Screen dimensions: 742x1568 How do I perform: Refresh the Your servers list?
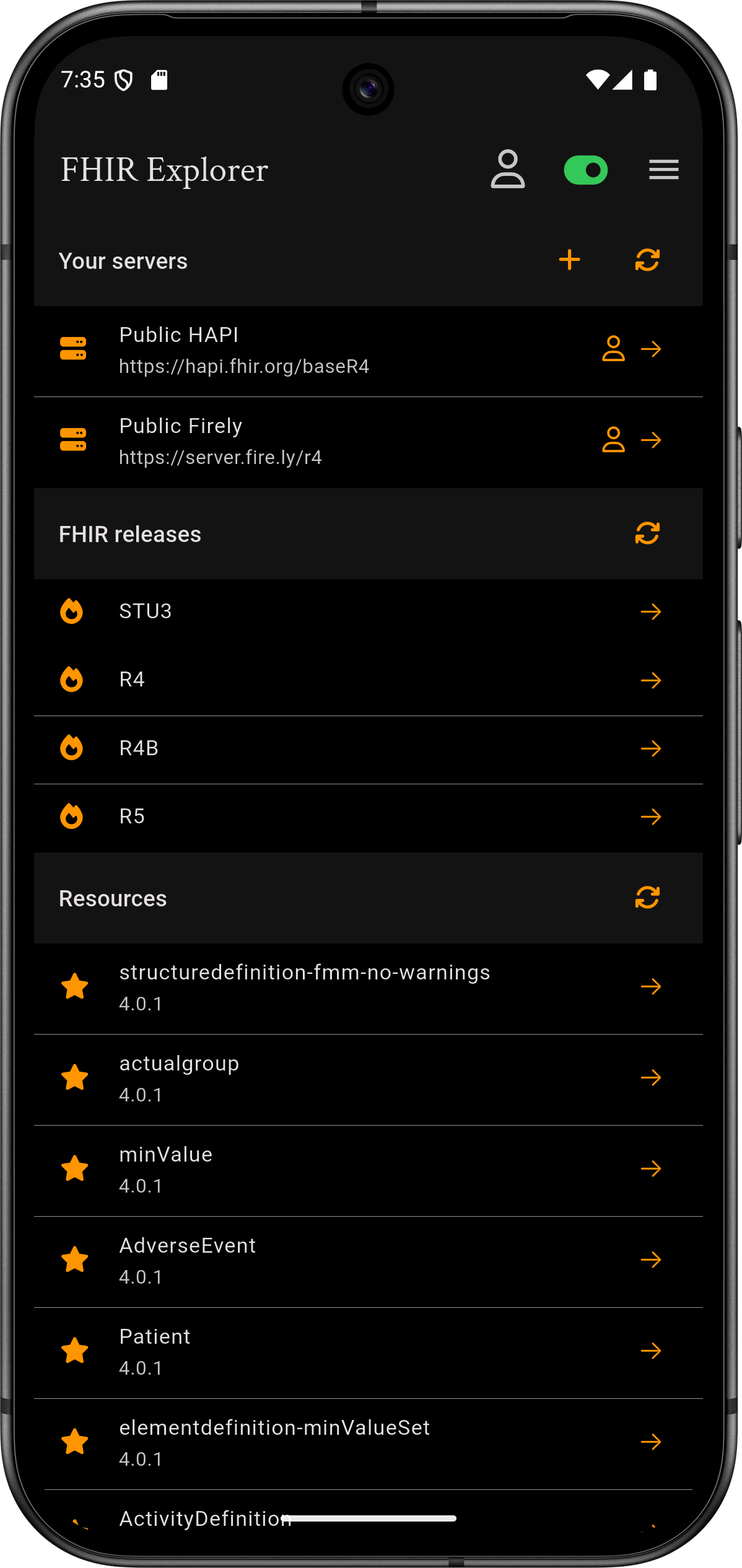[x=647, y=260]
